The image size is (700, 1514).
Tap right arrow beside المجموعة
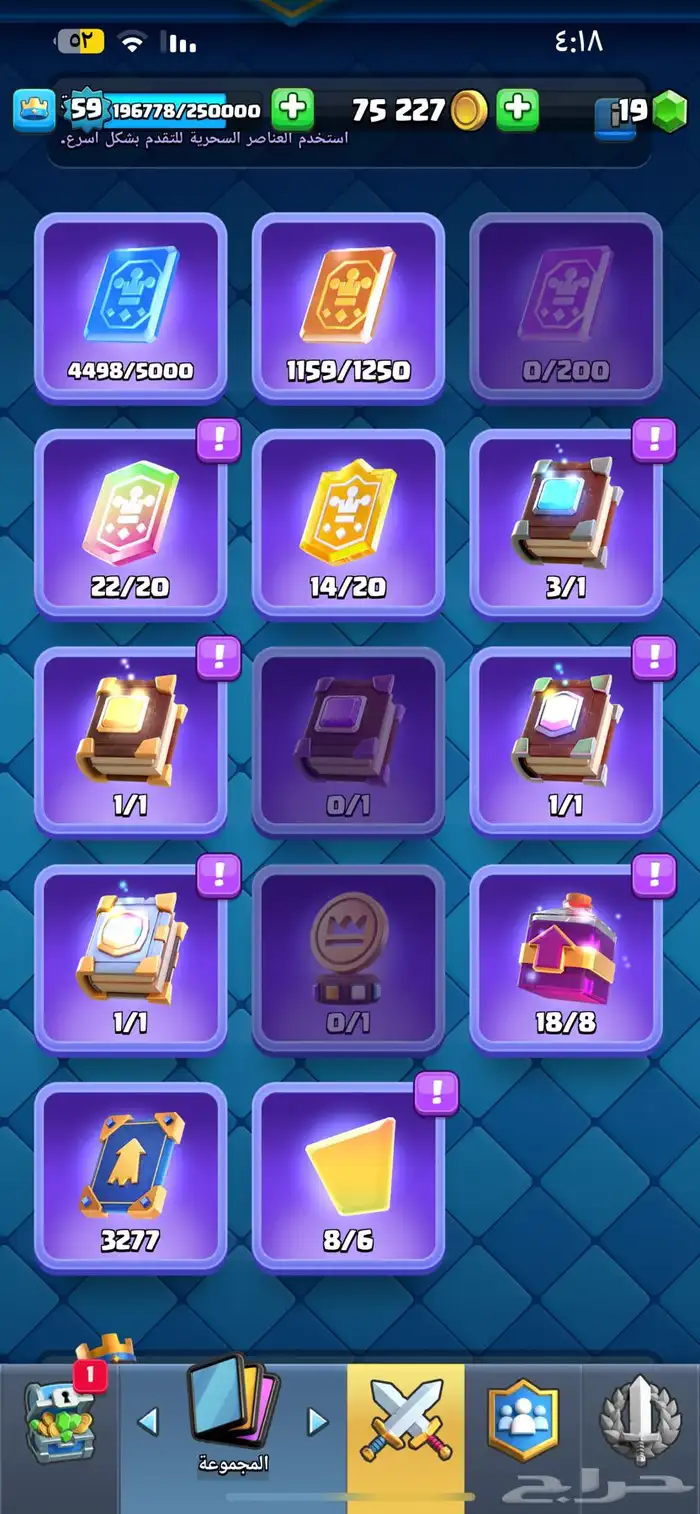(x=317, y=1420)
